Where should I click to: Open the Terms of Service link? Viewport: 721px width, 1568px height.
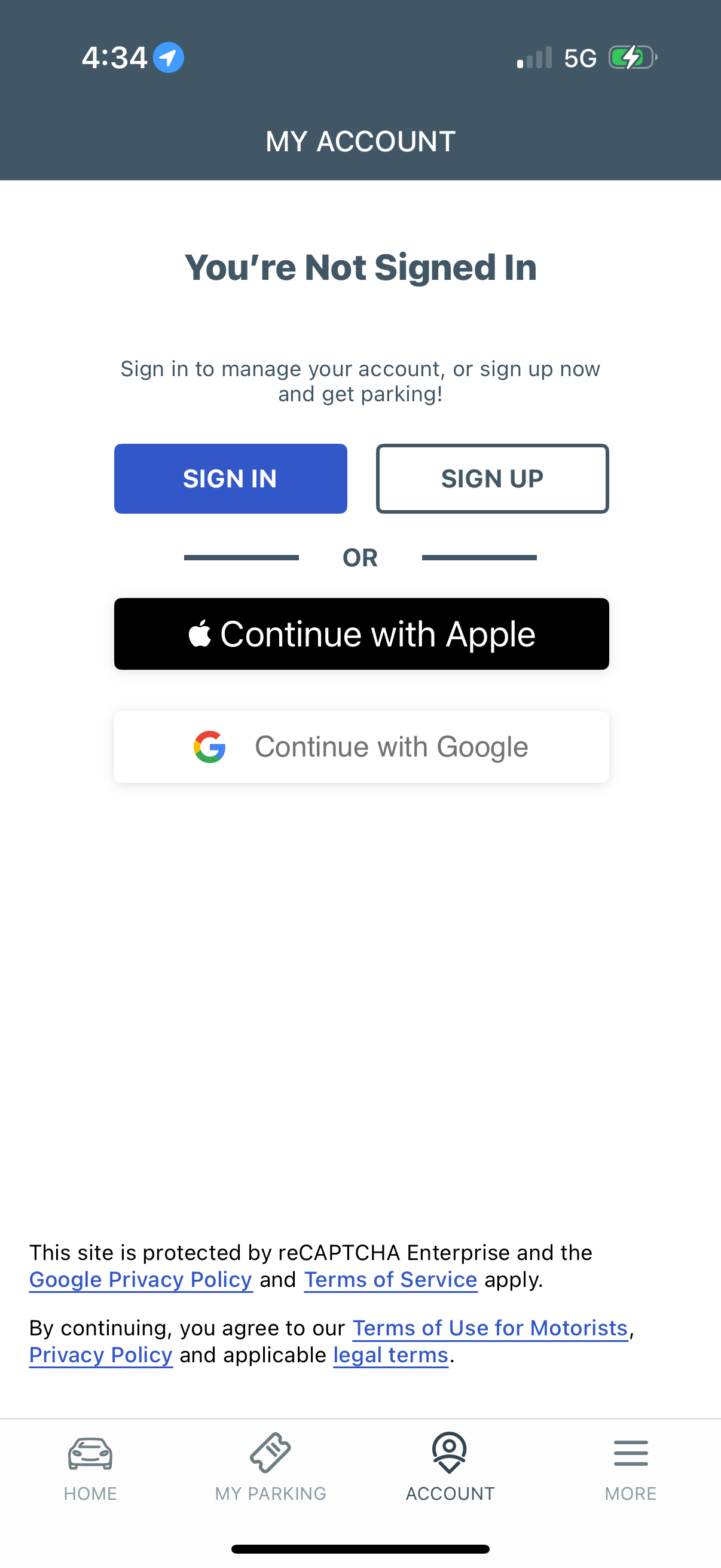click(390, 1279)
